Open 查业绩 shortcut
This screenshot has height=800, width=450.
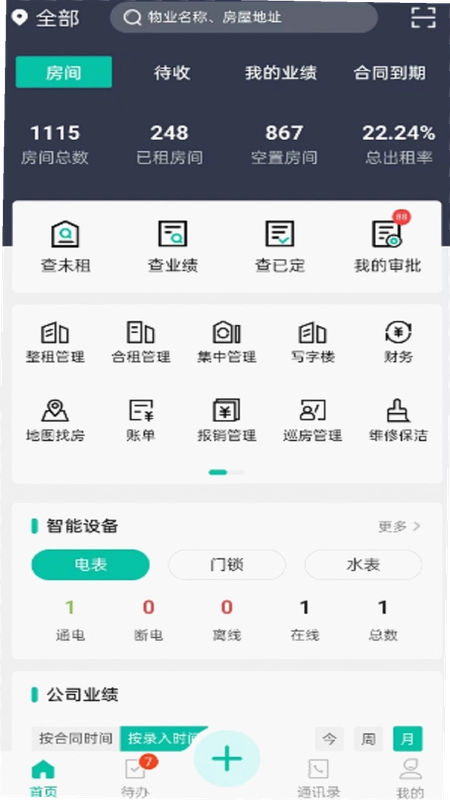(172, 246)
